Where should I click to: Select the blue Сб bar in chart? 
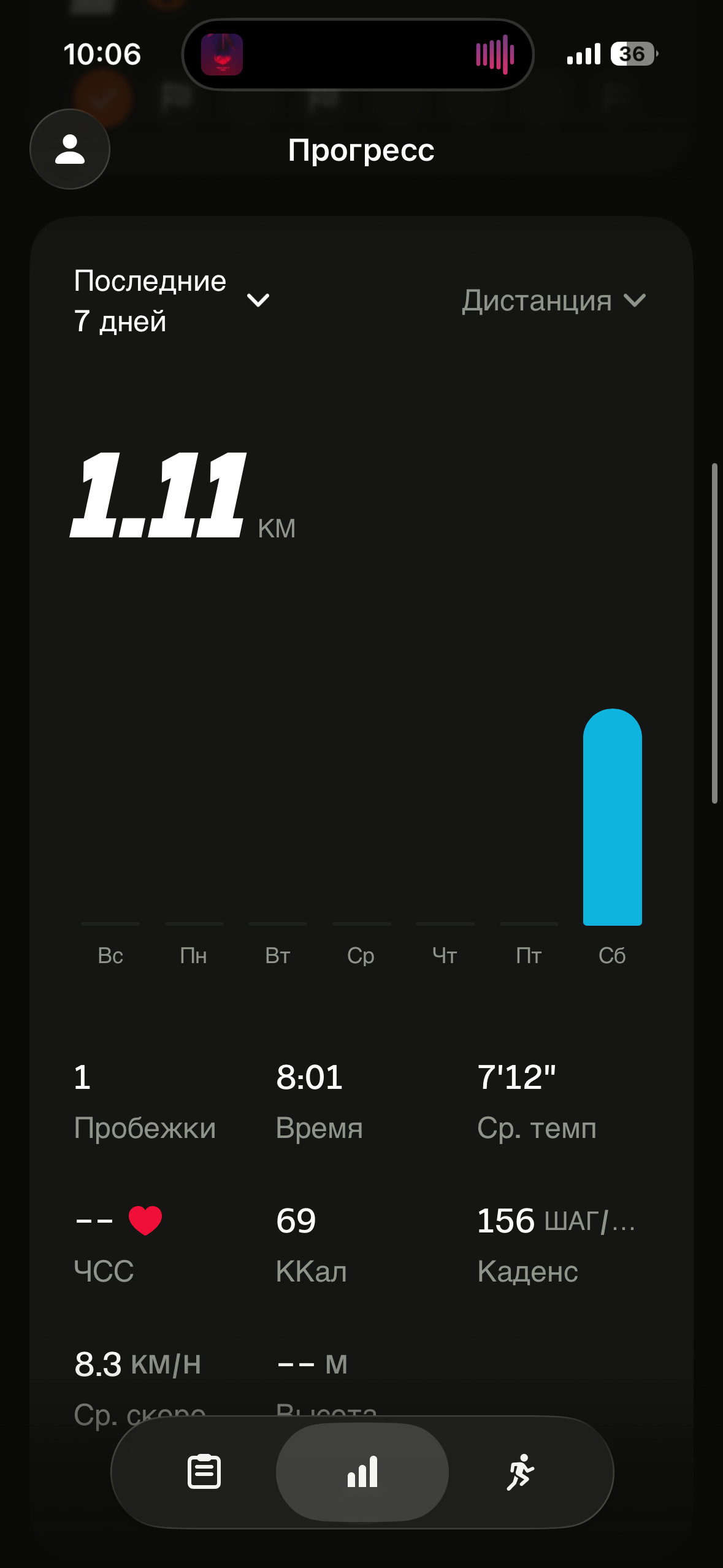coord(612,817)
